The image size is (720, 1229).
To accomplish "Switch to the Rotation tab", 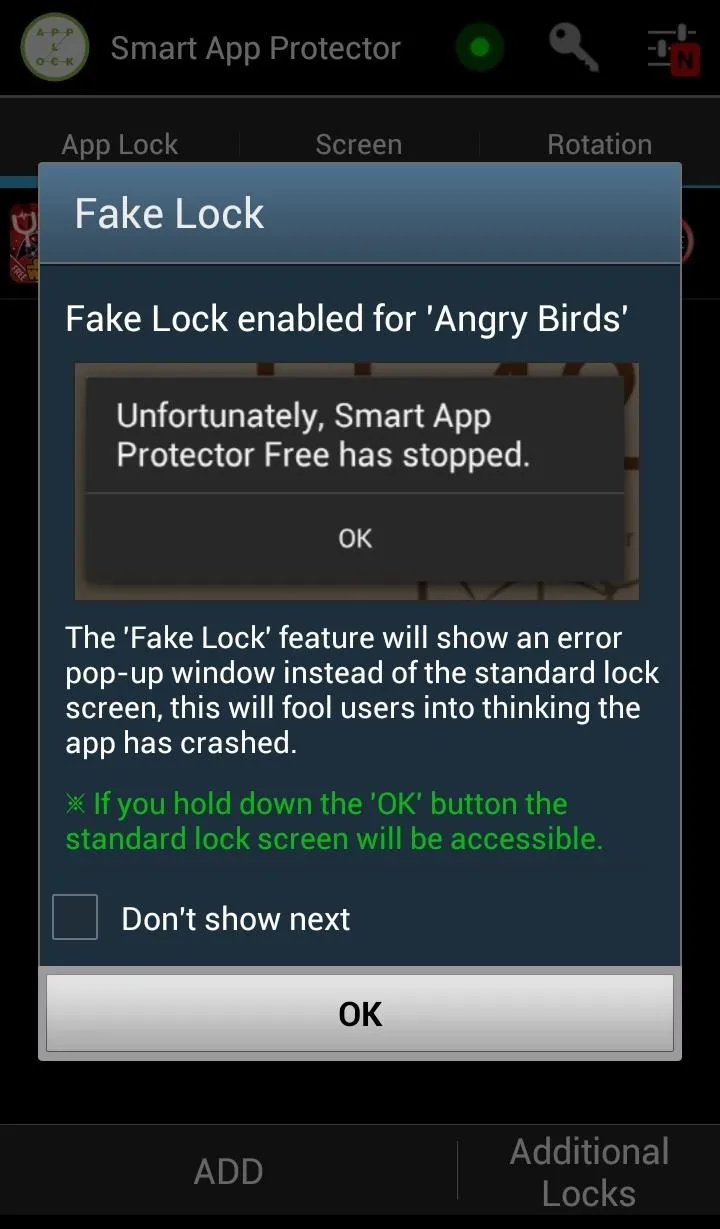I will [x=599, y=144].
